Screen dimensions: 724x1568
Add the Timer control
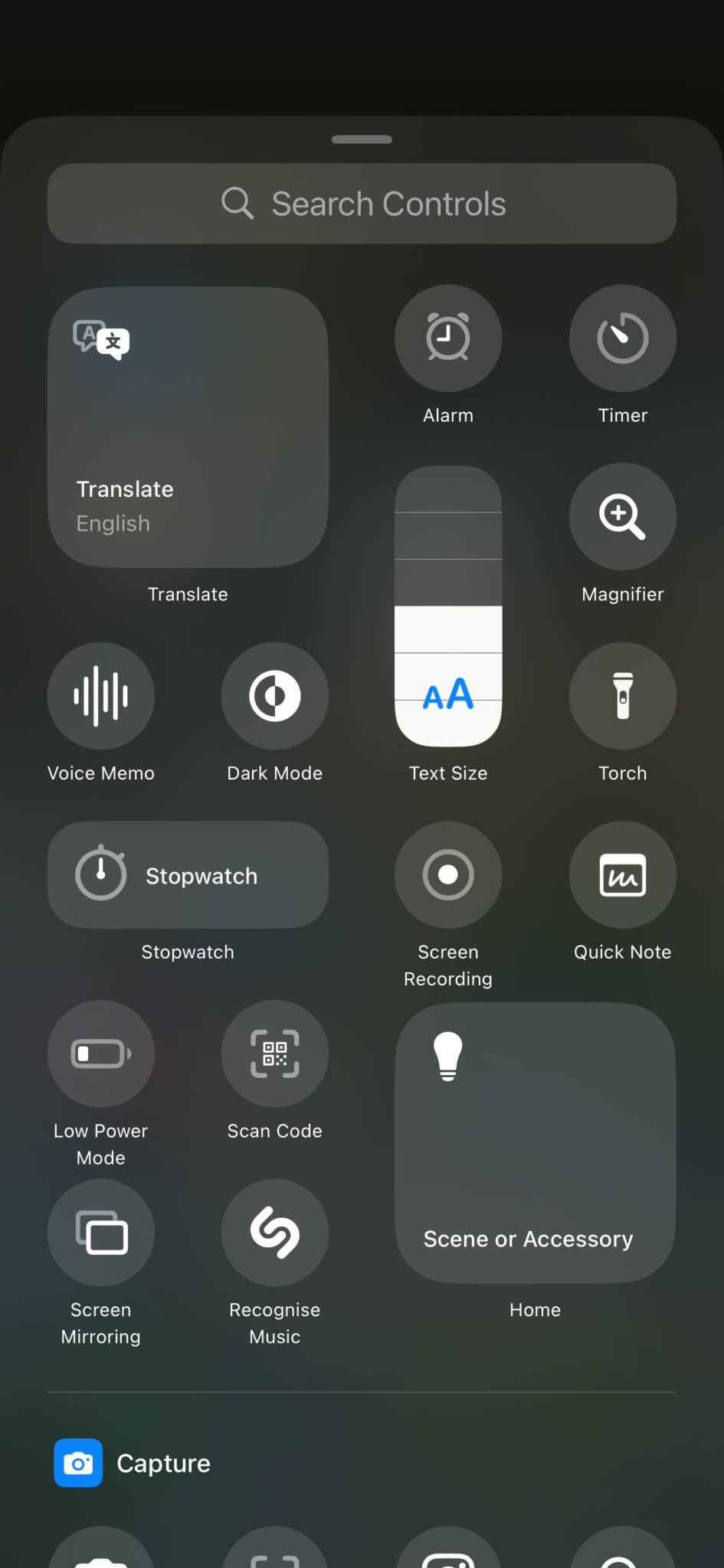pos(622,338)
